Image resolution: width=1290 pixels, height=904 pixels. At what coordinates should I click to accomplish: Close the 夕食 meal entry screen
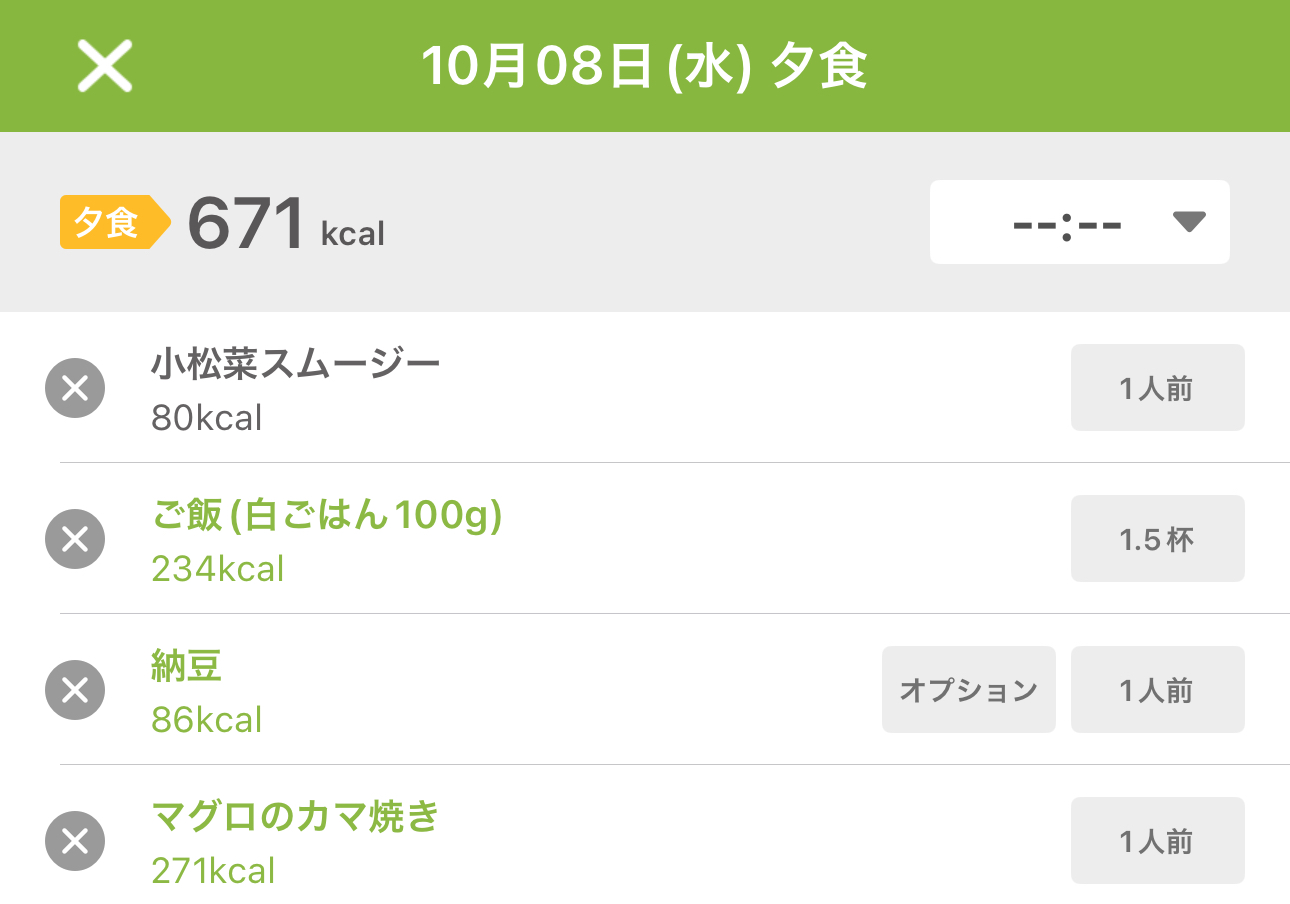(x=105, y=67)
